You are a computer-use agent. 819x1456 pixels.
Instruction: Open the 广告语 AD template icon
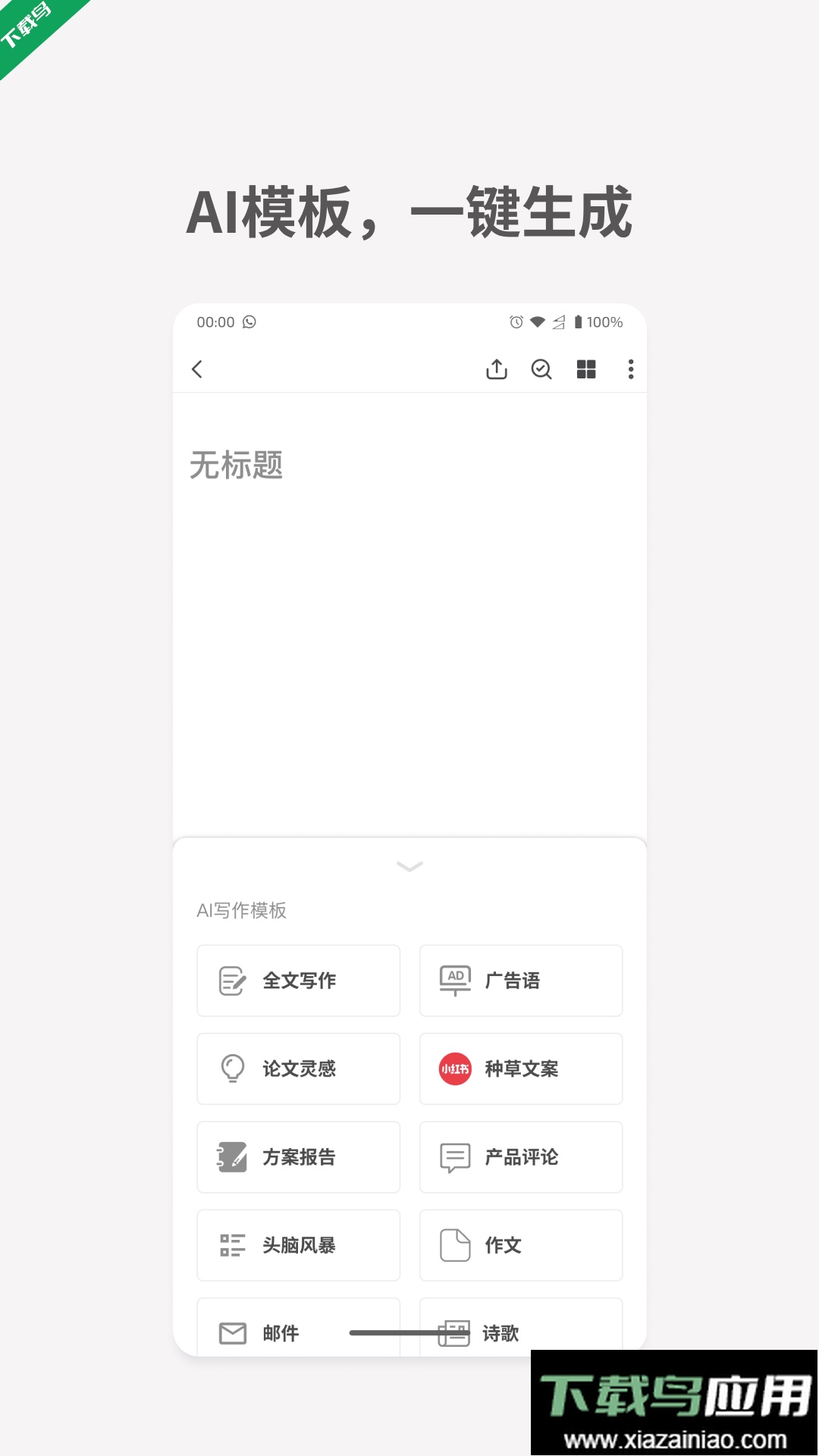(x=453, y=981)
